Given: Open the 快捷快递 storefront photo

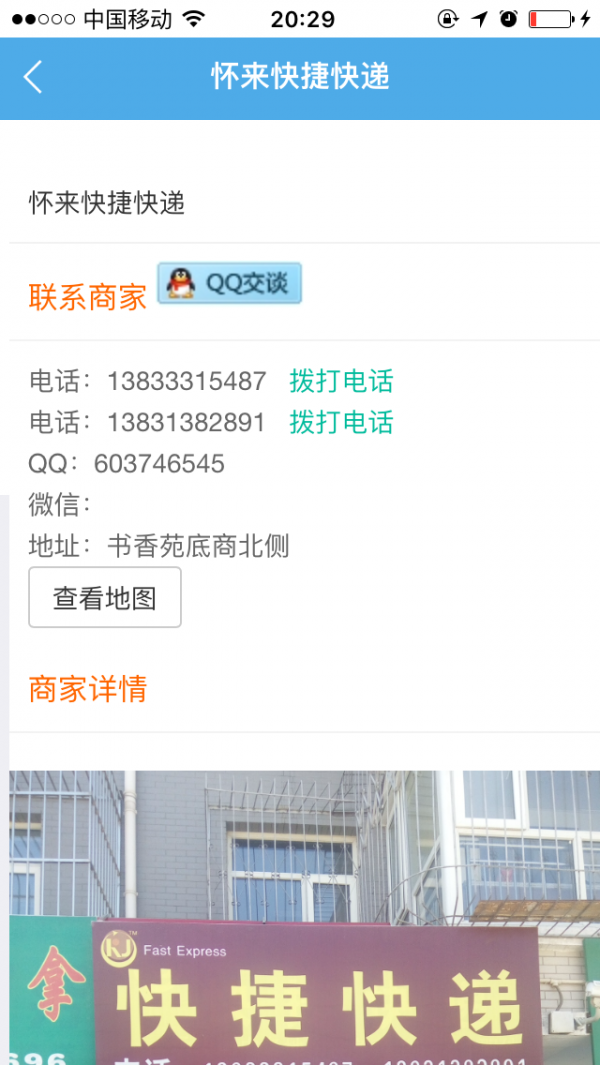Looking at the screenshot, I should coord(304,916).
